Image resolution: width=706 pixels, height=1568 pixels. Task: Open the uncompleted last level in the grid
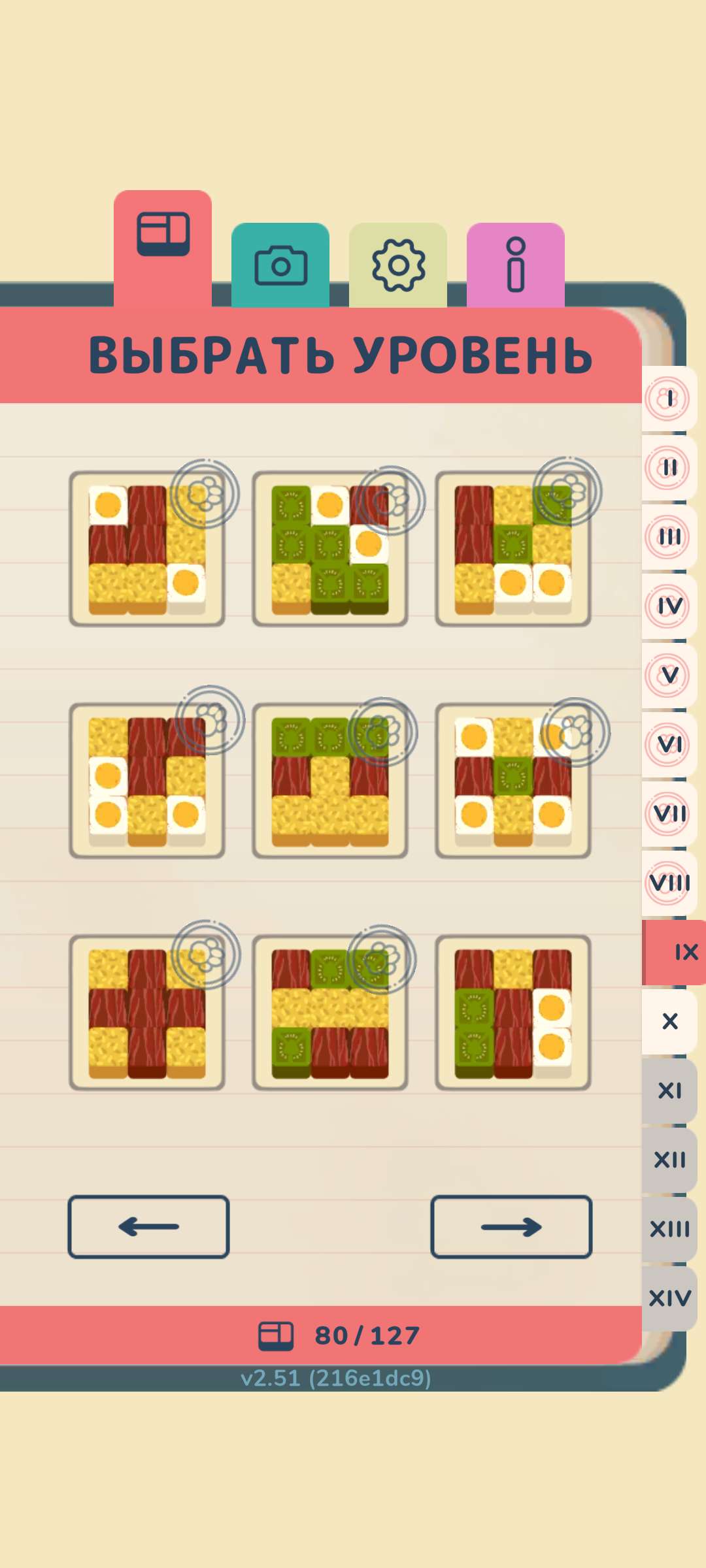tap(513, 1013)
